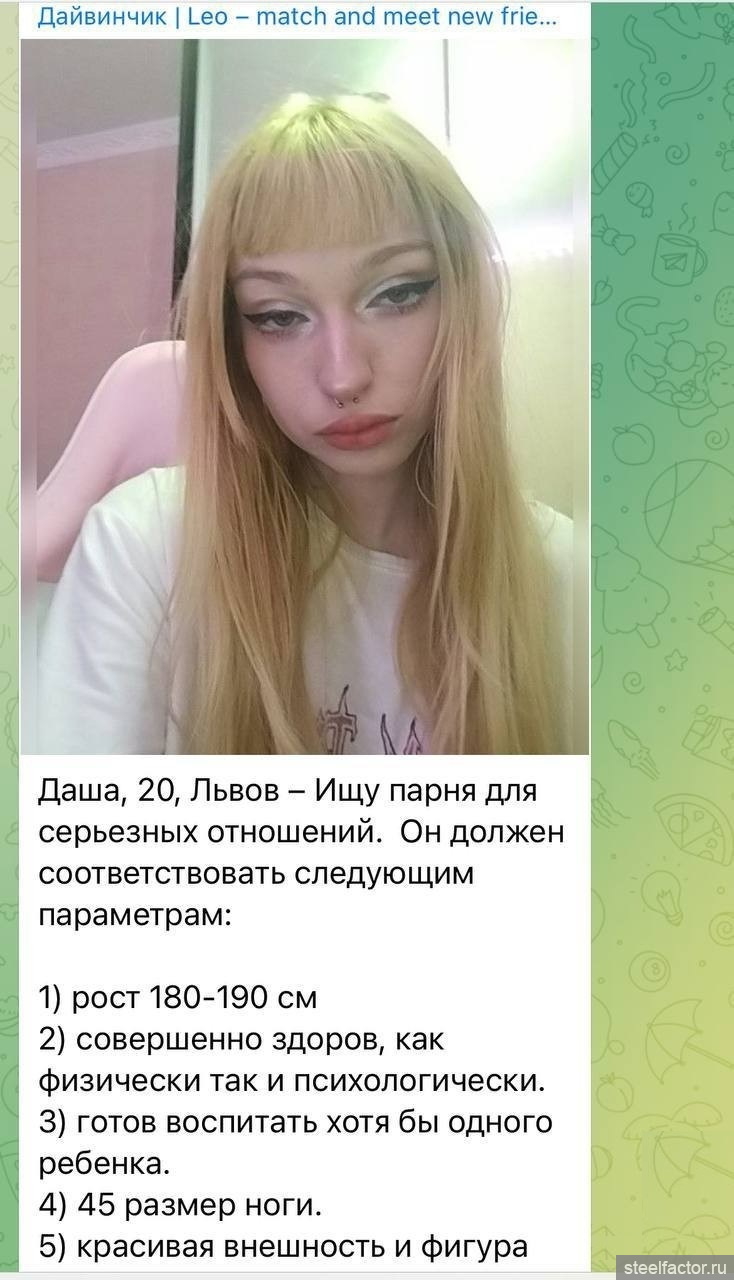Open Даша's profile photo in full view
The height and width of the screenshot is (1280, 734).
point(305,396)
